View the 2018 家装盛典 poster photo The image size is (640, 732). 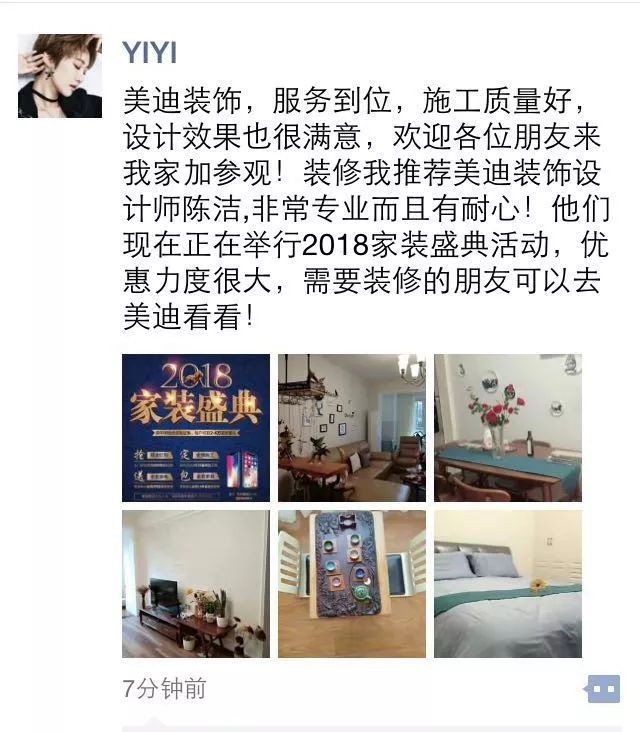coord(196,428)
